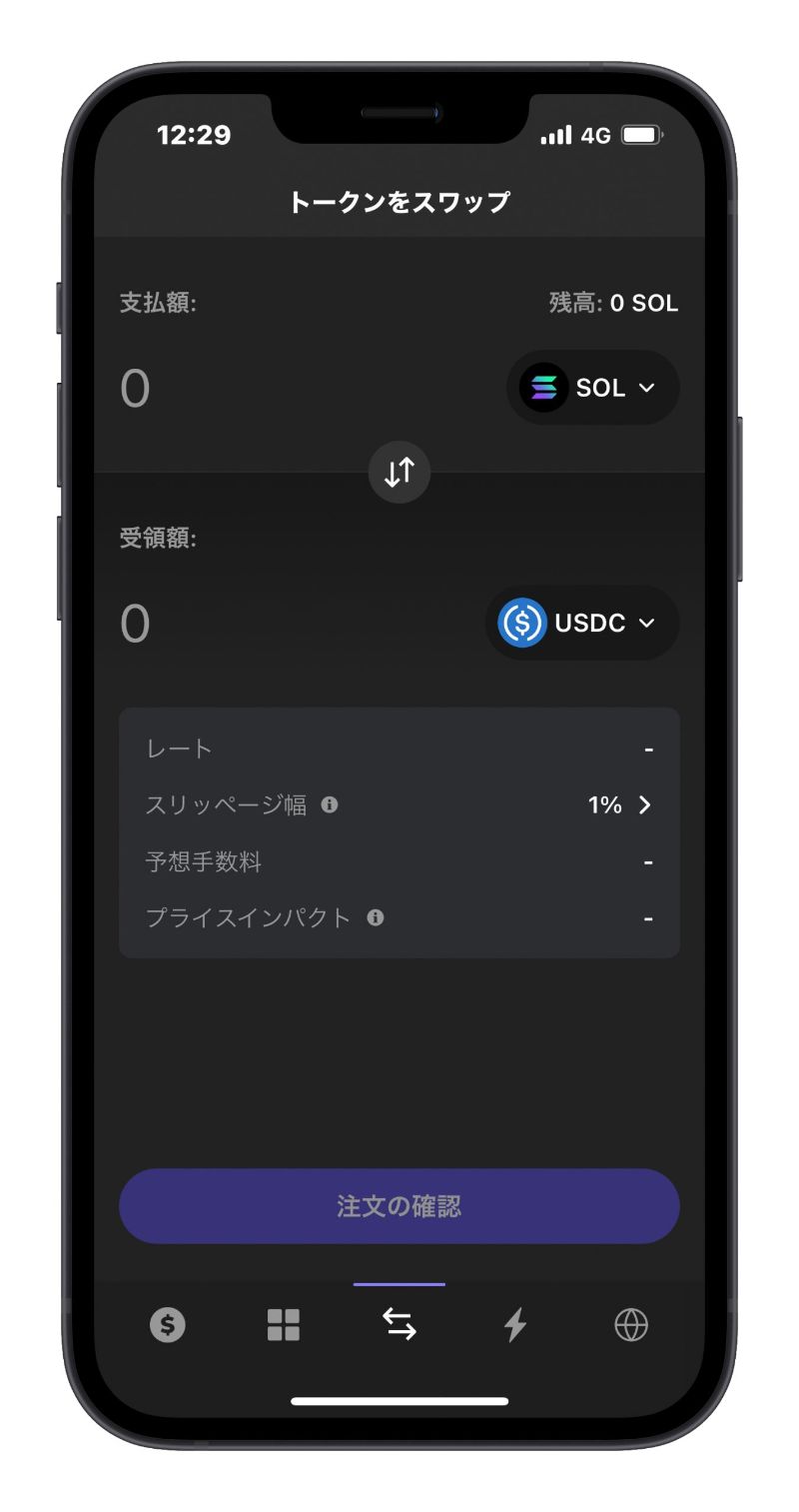Show info about スリッページ幅

pos(330,804)
